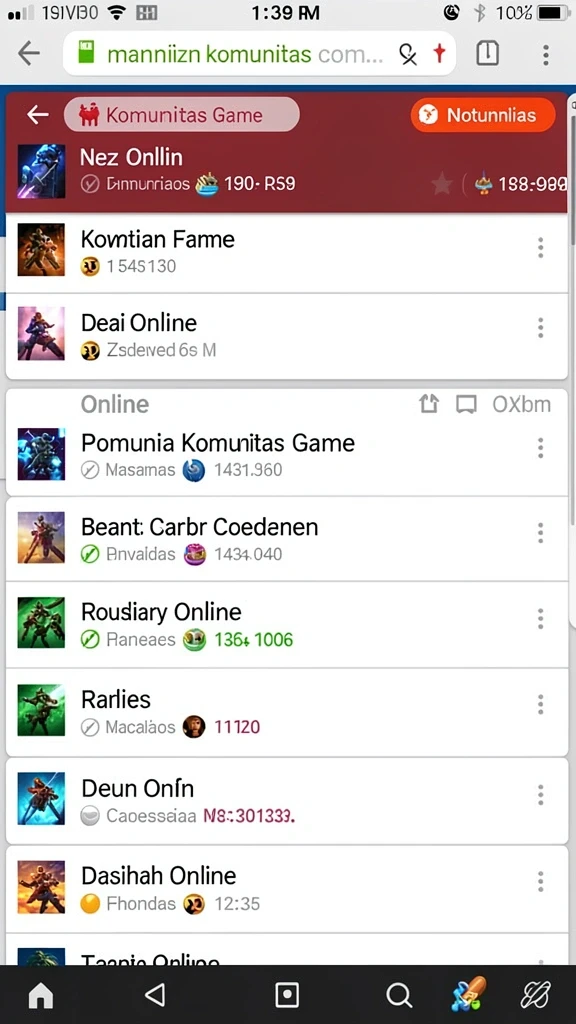Tap the share icon beside Online heading

[428, 404]
